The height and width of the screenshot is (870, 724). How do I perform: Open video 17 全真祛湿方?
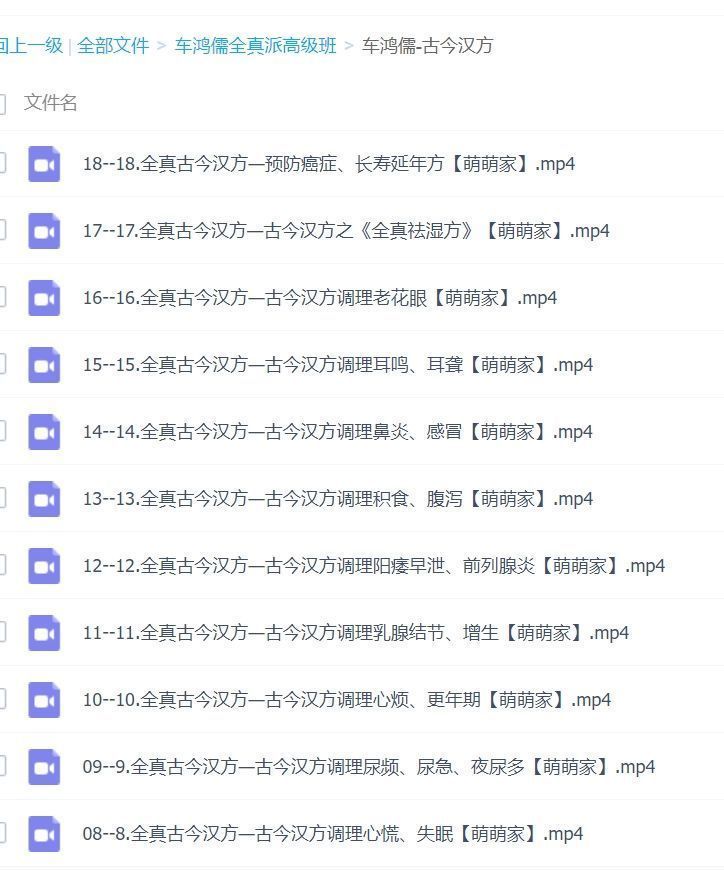(345, 231)
